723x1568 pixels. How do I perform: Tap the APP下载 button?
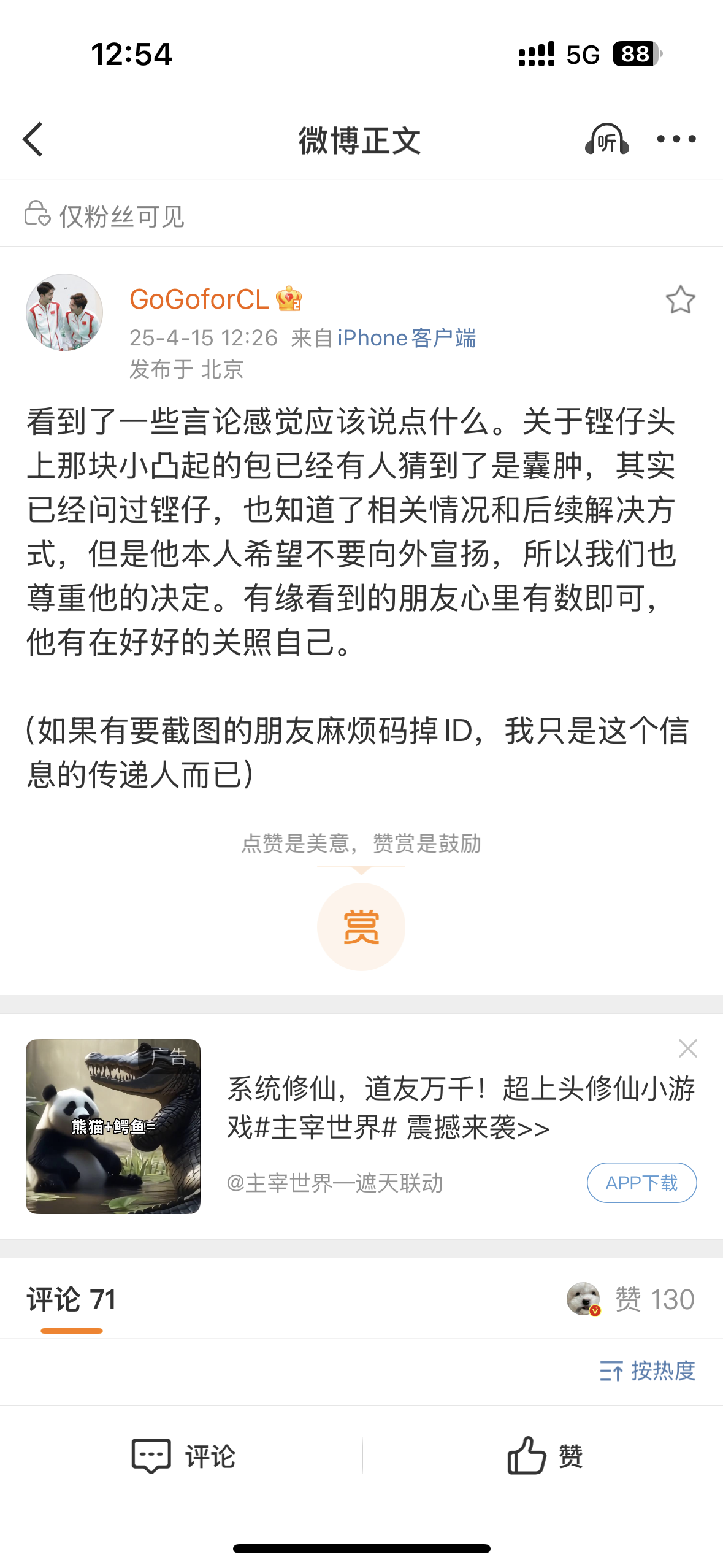(641, 1183)
